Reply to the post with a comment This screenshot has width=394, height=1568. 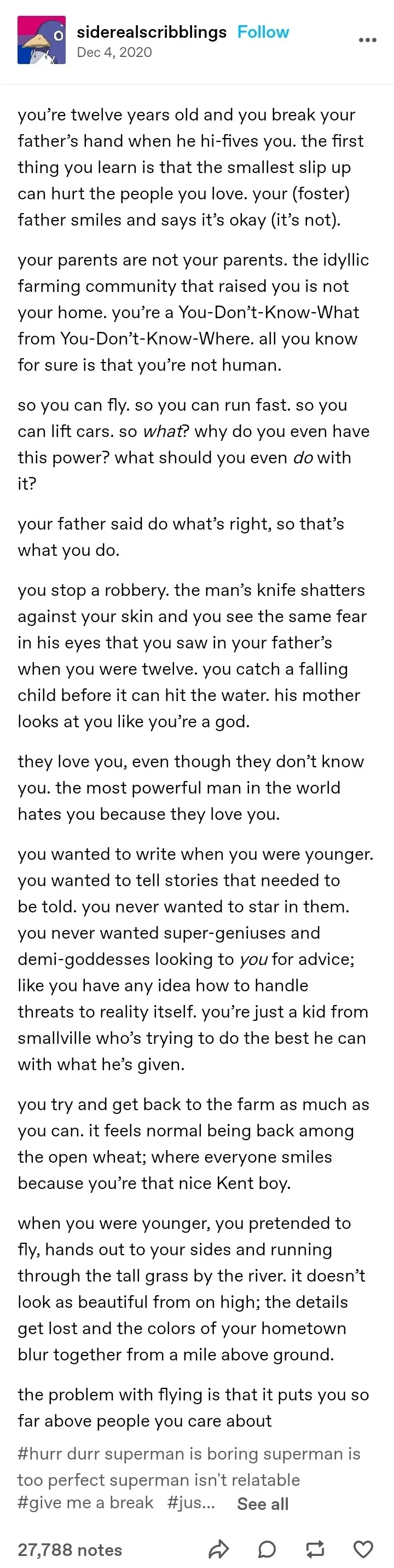tap(267, 1549)
